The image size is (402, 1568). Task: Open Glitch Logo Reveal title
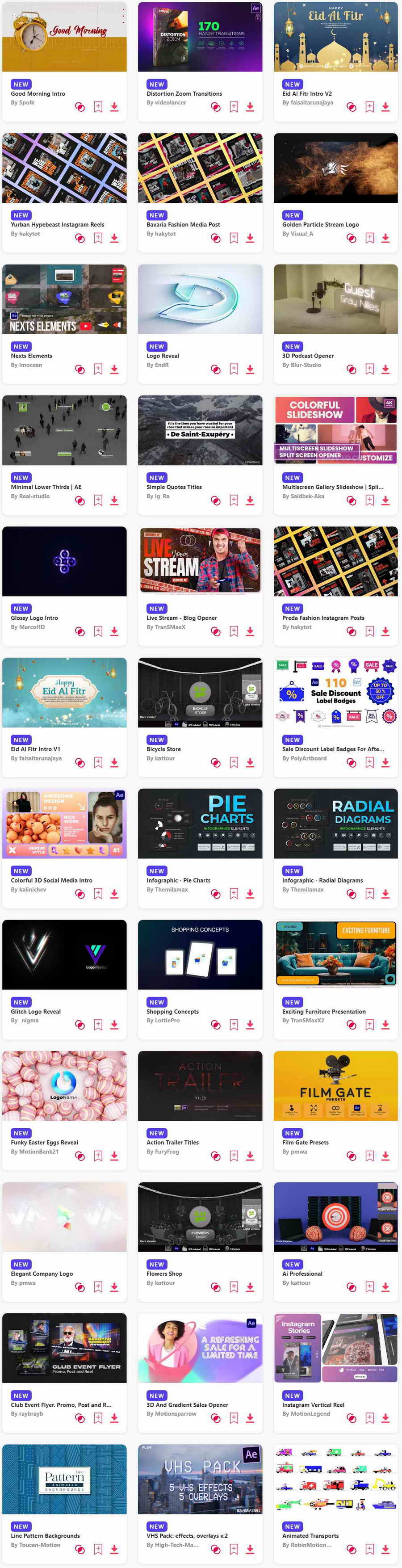pyautogui.click(x=36, y=1012)
